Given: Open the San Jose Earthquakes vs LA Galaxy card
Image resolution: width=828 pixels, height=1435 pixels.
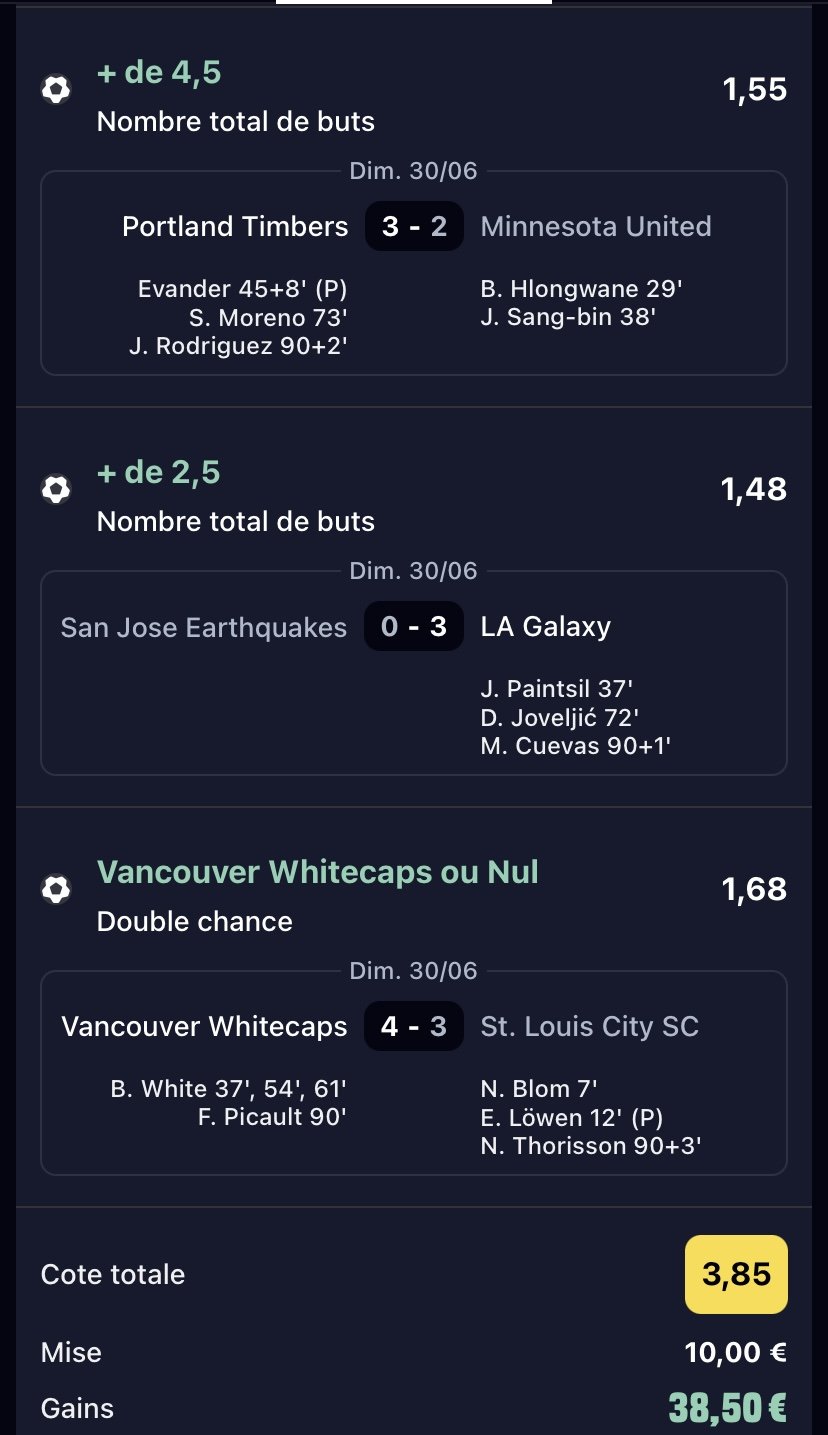Looking at the screenshot, I should point(413,673).
